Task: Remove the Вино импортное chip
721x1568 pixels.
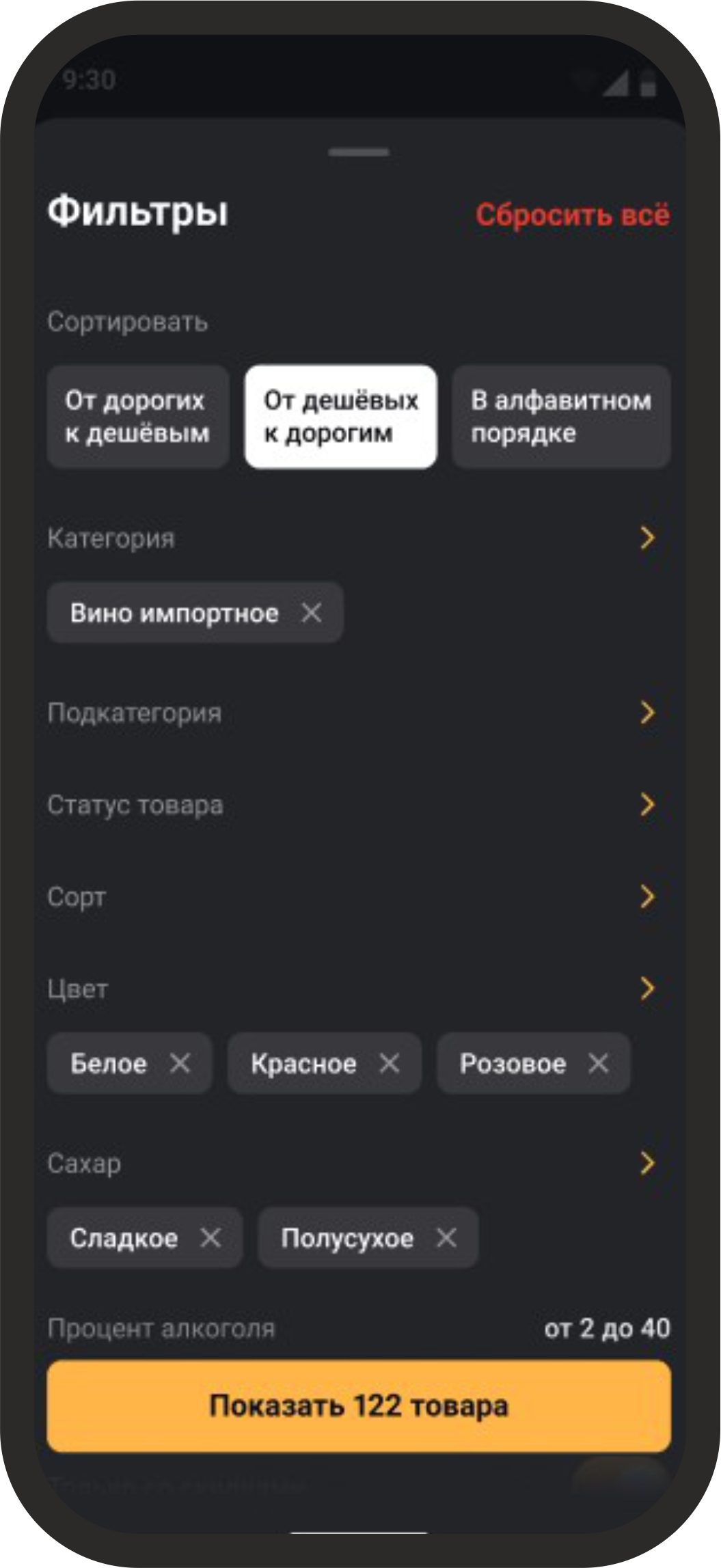Action: click(x=312, y=613)
